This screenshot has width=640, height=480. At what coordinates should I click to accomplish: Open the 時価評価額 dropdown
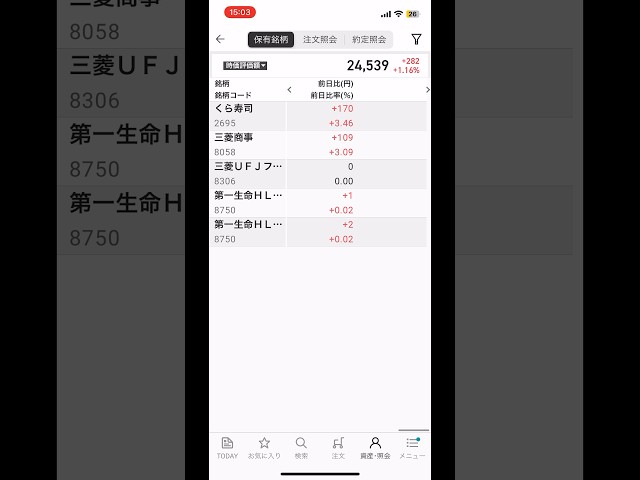(x=245, y=65)
